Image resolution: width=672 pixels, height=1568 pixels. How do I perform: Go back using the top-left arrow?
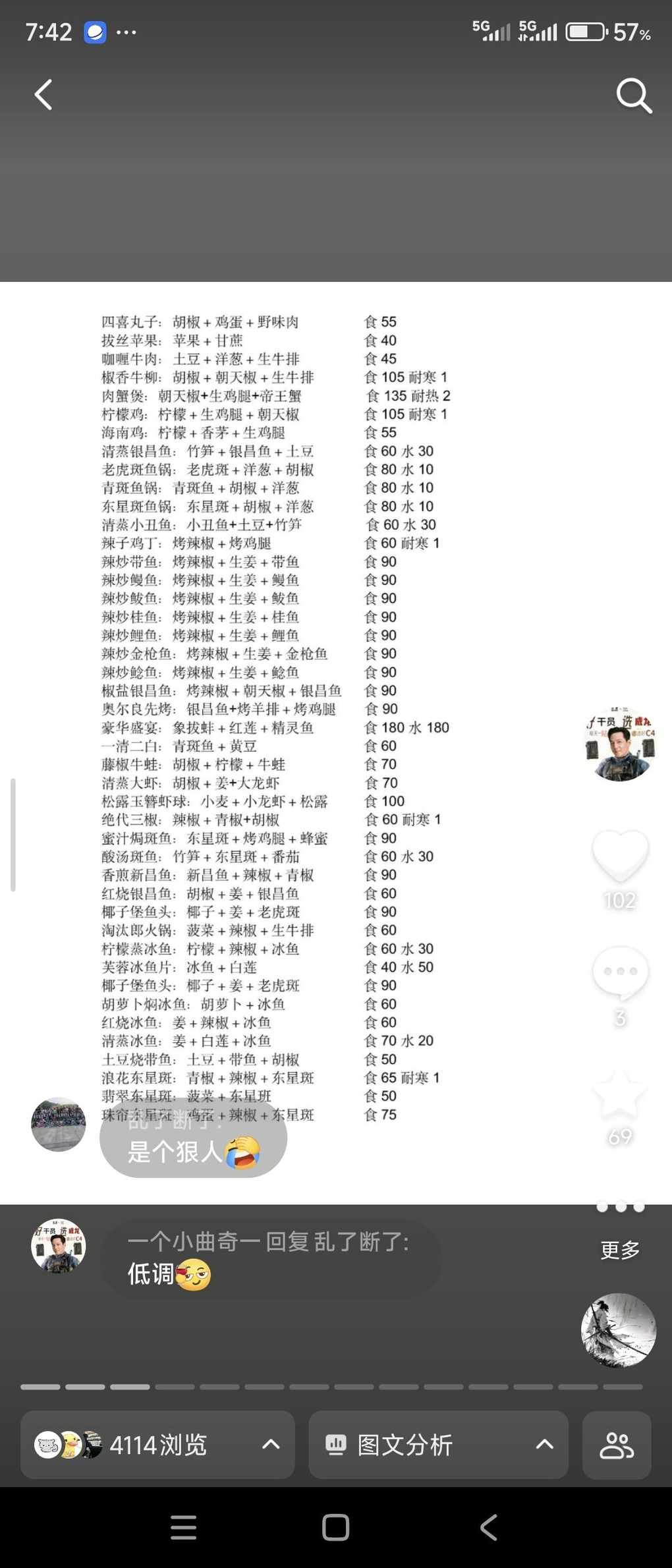[43, 95]
